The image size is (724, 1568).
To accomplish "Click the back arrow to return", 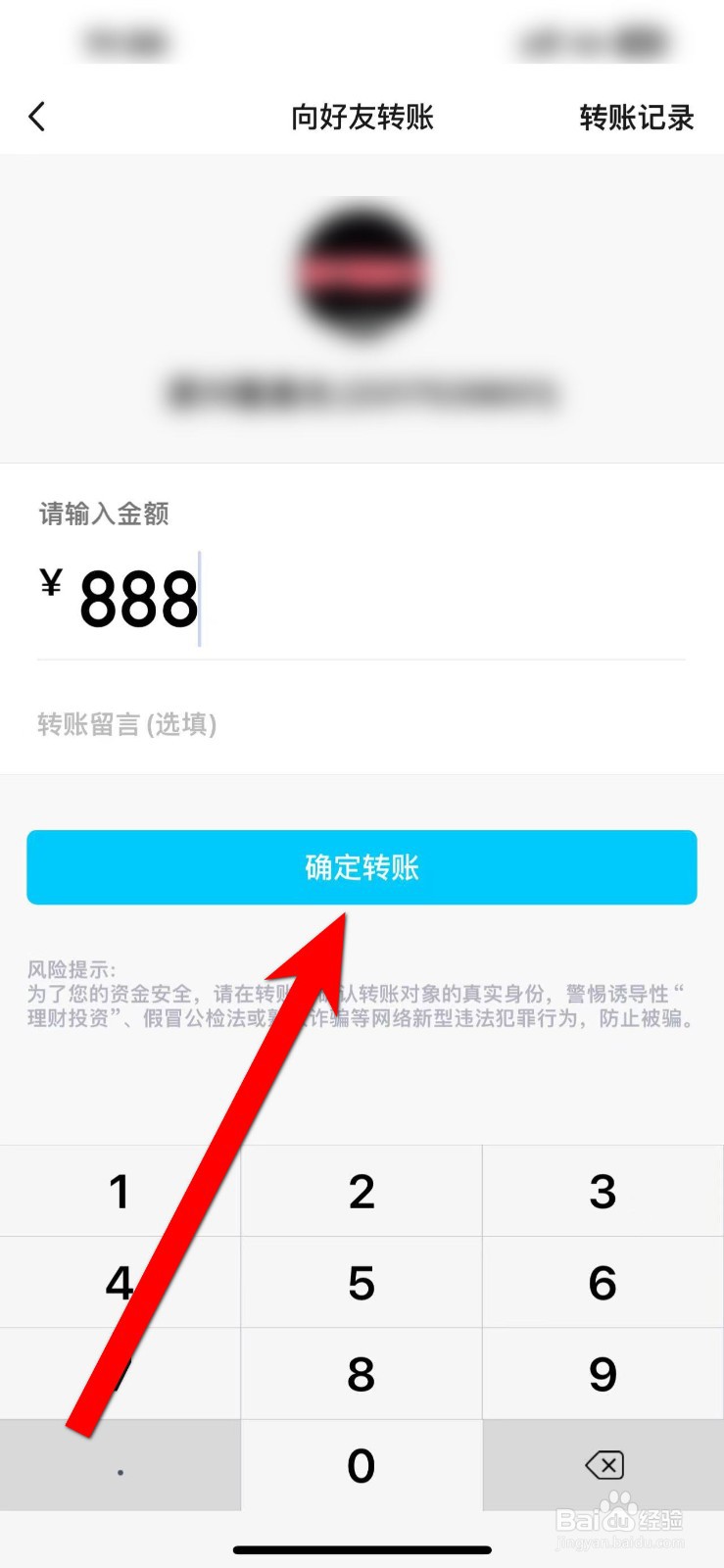I will (x=36, y=116).
